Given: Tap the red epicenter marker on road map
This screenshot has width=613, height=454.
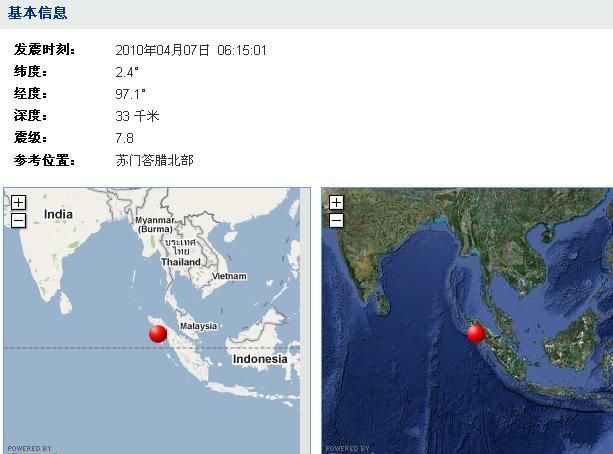Looking at the screenshot, I should (x=157, y=334).
